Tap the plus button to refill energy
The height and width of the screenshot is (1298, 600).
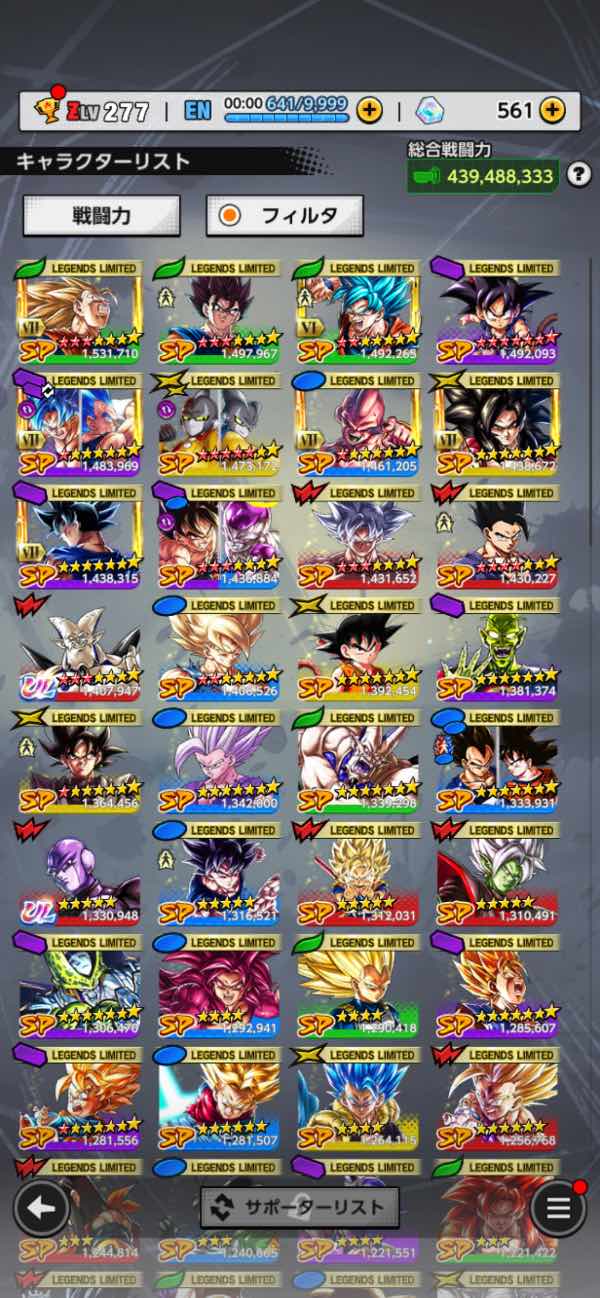click(x=369, y=111)
